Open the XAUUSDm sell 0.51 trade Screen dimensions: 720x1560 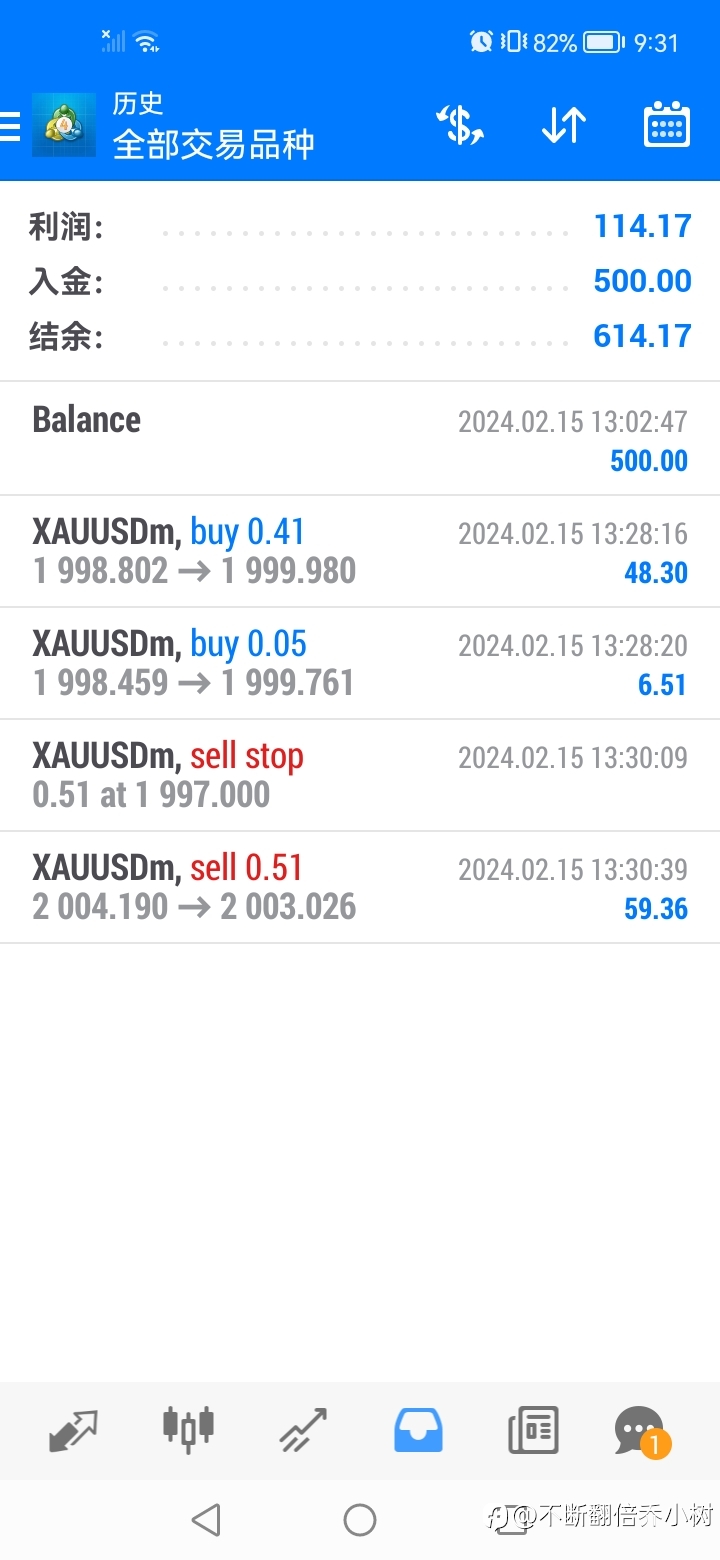click(x=360, y=887)
